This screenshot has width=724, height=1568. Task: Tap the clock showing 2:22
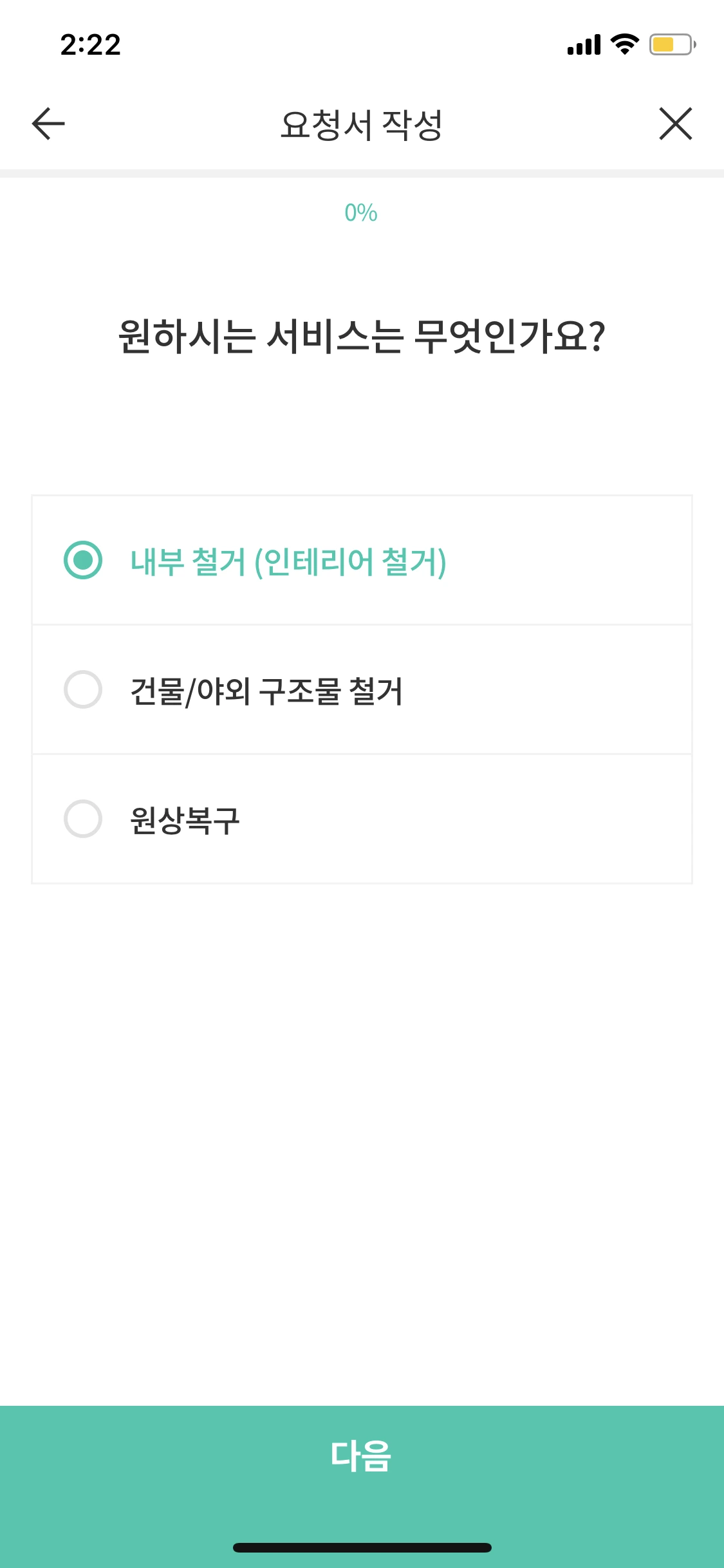click(x=90, y=45)
